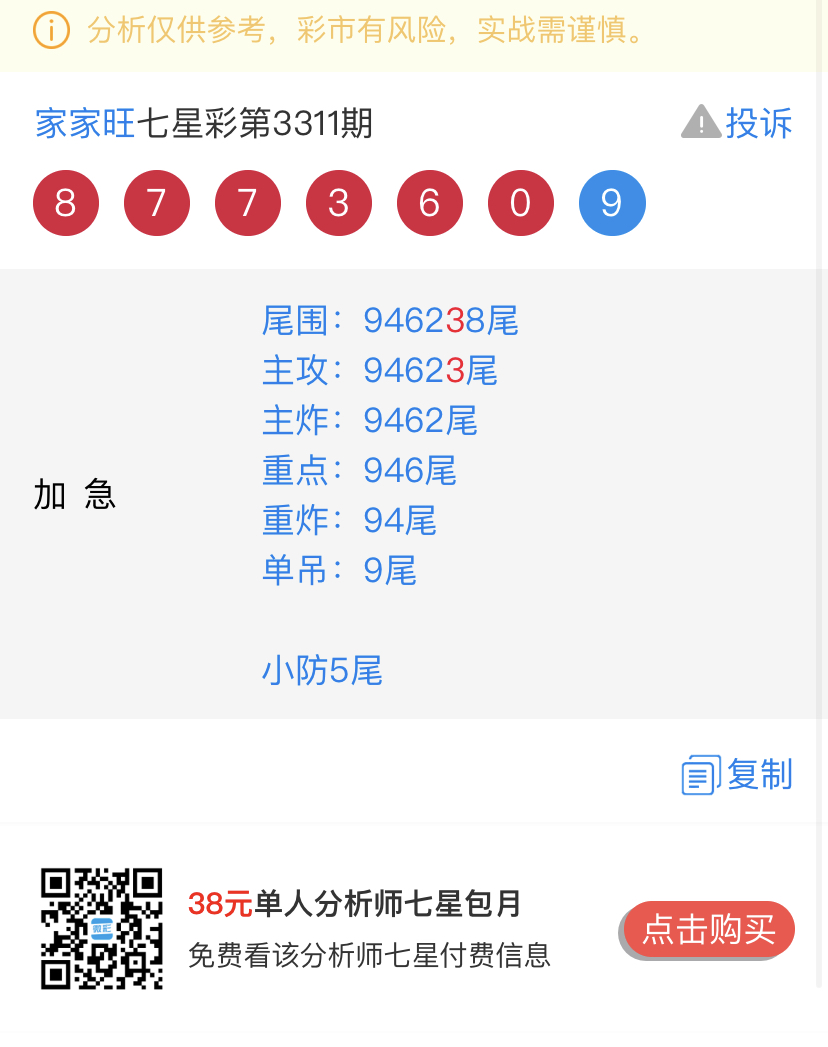Screen dimensions: 828x1047
Task: Click the warning triangle next to 投诉
Action: point(700,122)
